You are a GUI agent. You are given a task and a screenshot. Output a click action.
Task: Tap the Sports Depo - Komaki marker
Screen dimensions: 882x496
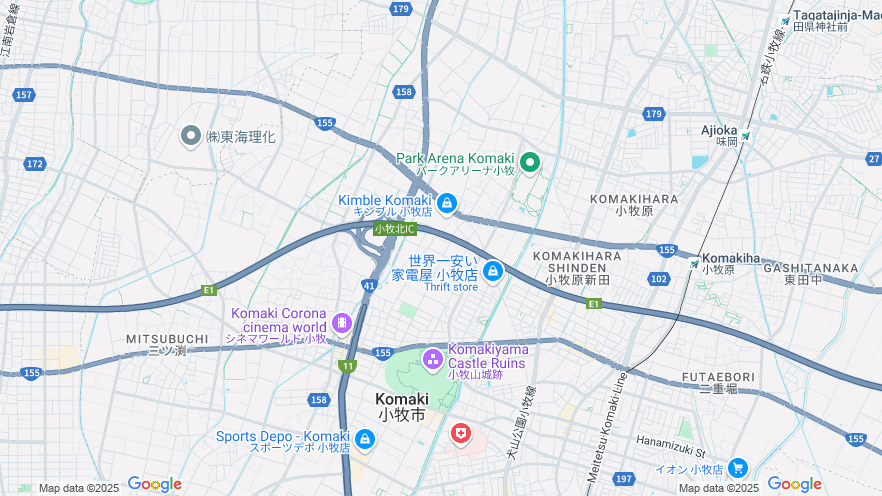tap(364, 439)
